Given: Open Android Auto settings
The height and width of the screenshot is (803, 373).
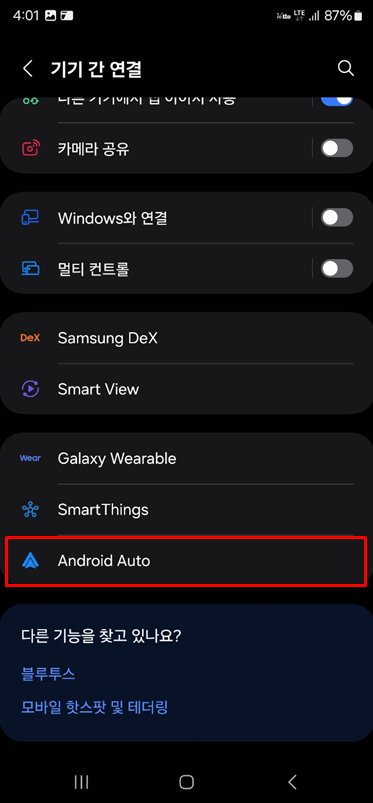Looking at the screenshot, I should [x=186, y=561].
